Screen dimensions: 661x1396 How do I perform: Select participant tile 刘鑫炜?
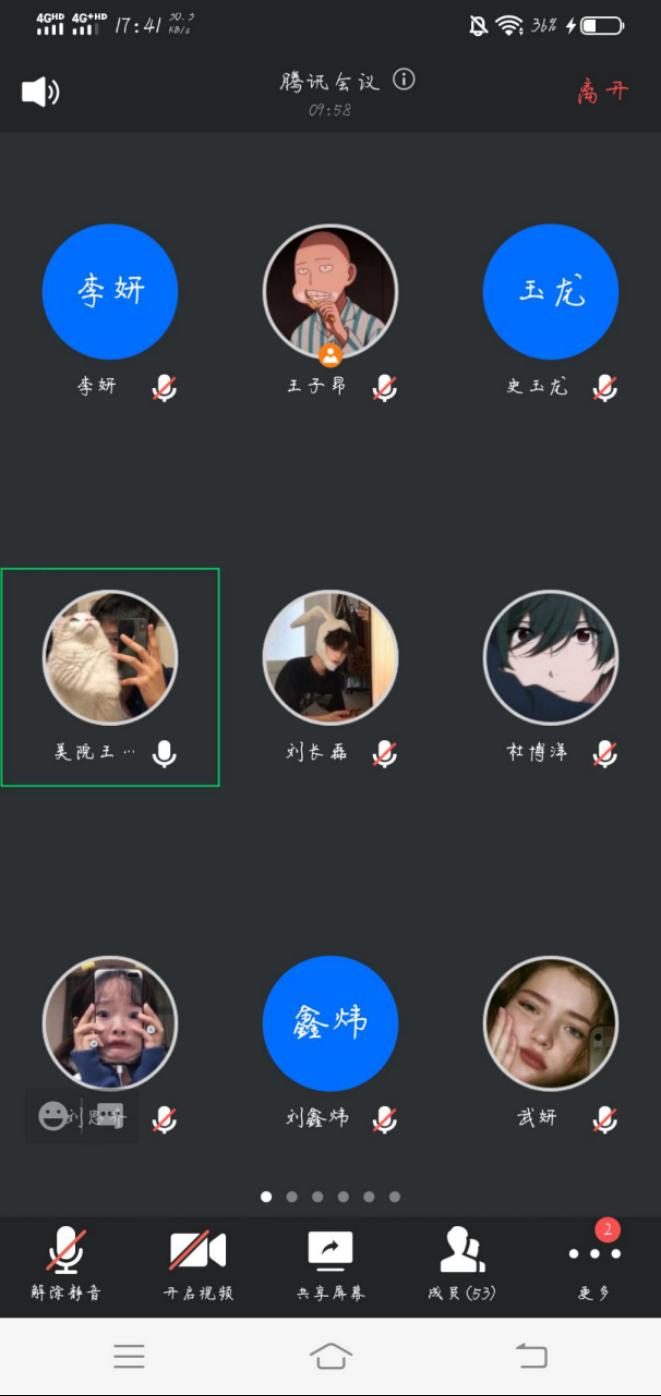(330, 1022)
